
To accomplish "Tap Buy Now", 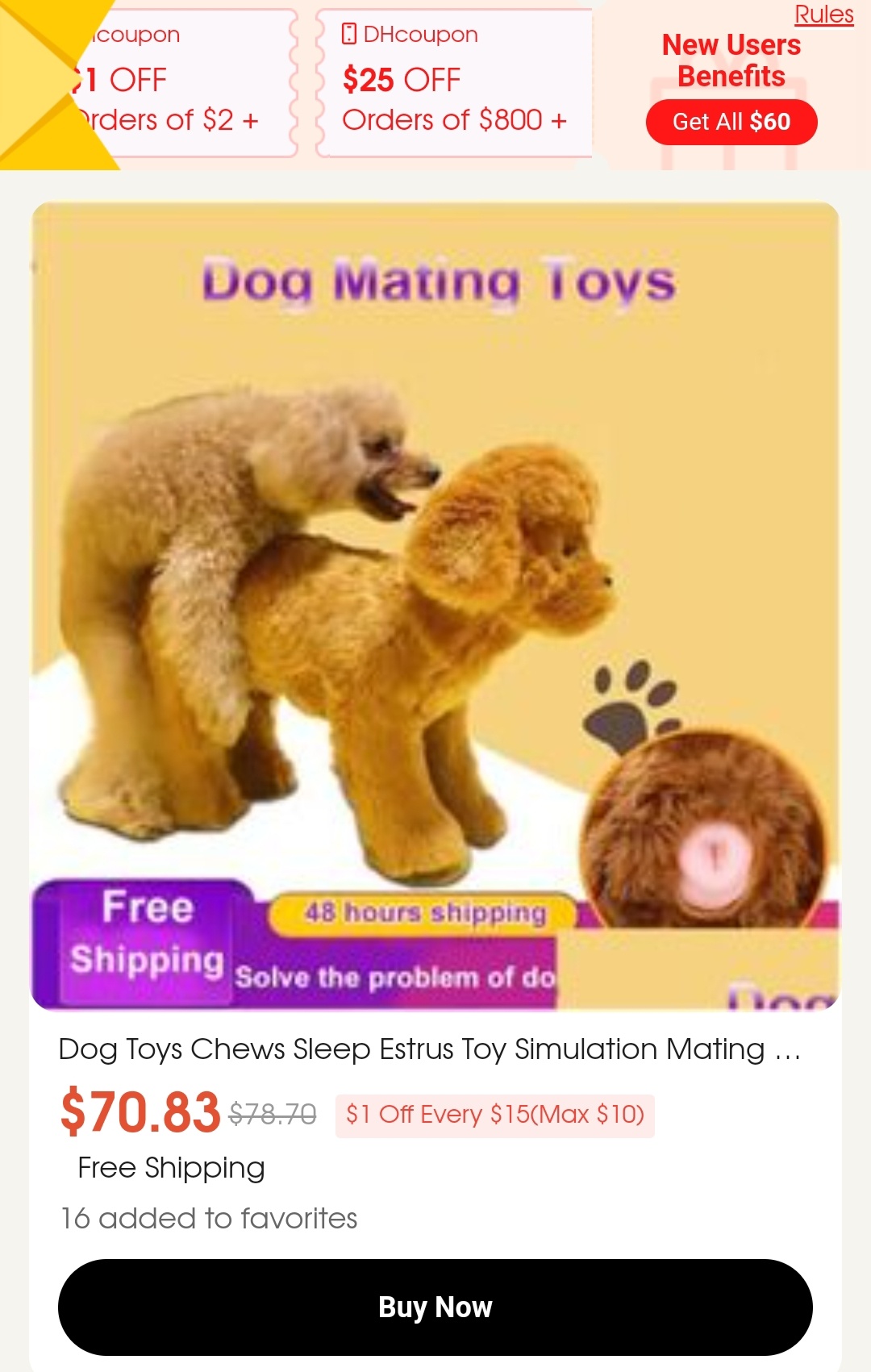I will tap(435, 1307).
